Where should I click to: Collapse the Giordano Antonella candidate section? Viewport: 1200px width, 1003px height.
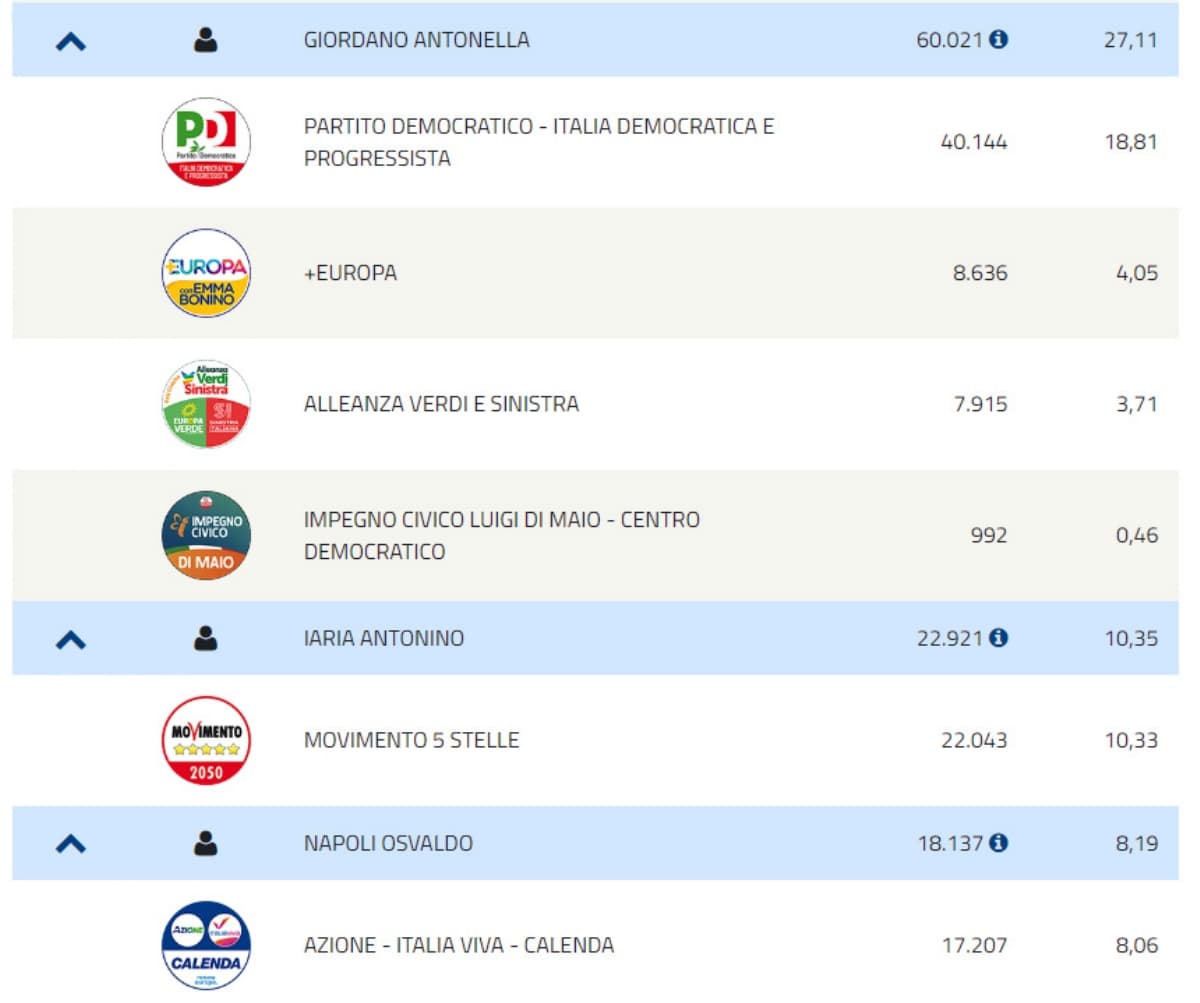pyautogui.click(x=70, y=41)
